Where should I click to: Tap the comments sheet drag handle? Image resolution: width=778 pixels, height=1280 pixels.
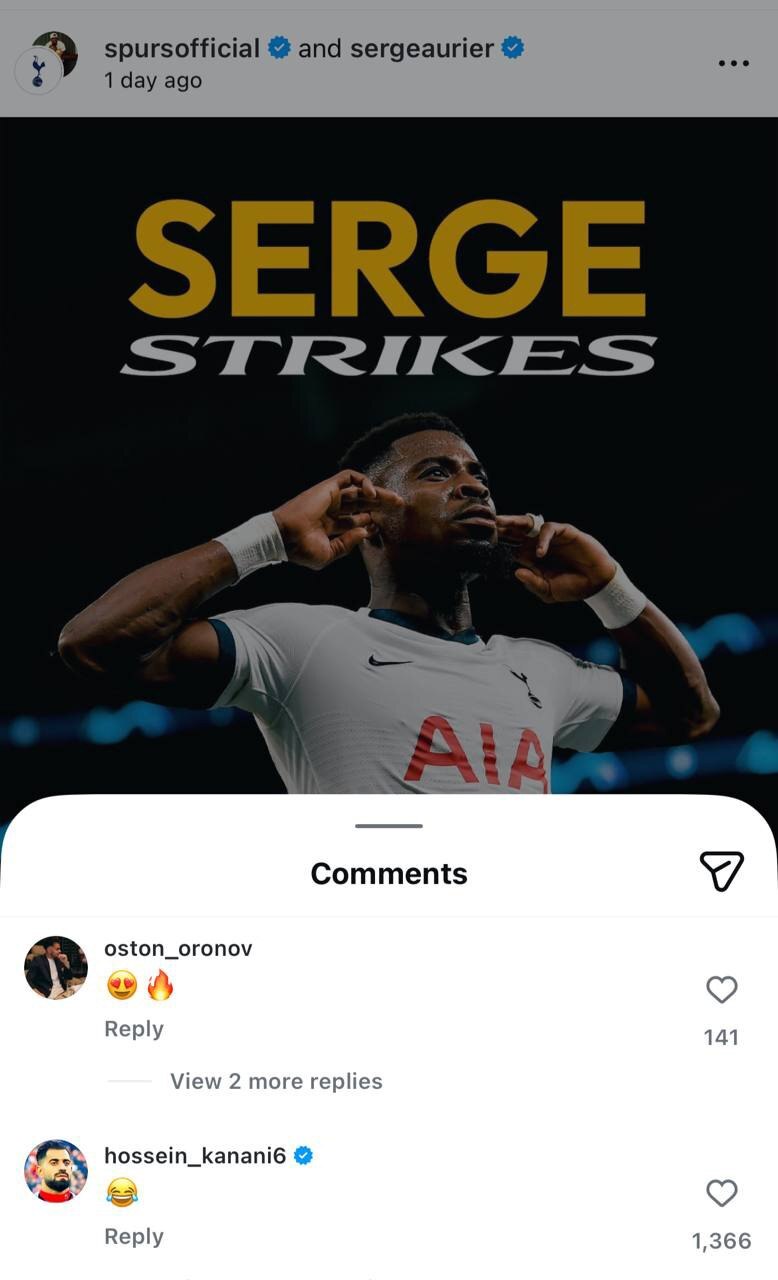click(389, 826)
